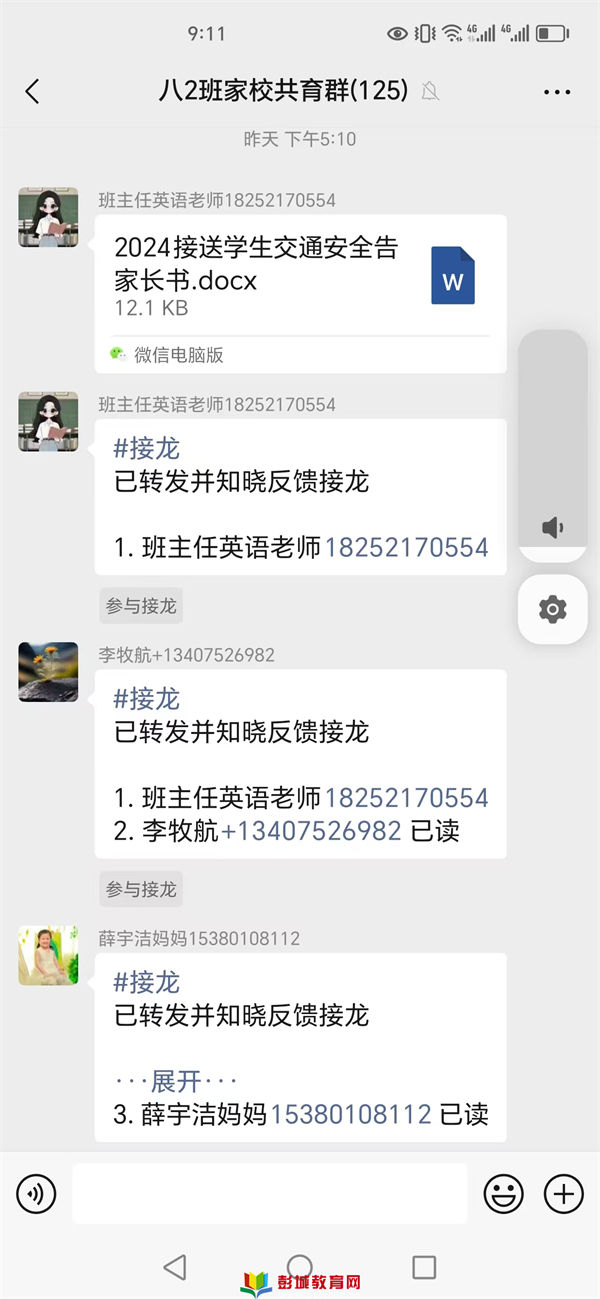This screenshot has width=600, height=1299.
Task: Open the emoji picker
Action: coord(504,1193)
